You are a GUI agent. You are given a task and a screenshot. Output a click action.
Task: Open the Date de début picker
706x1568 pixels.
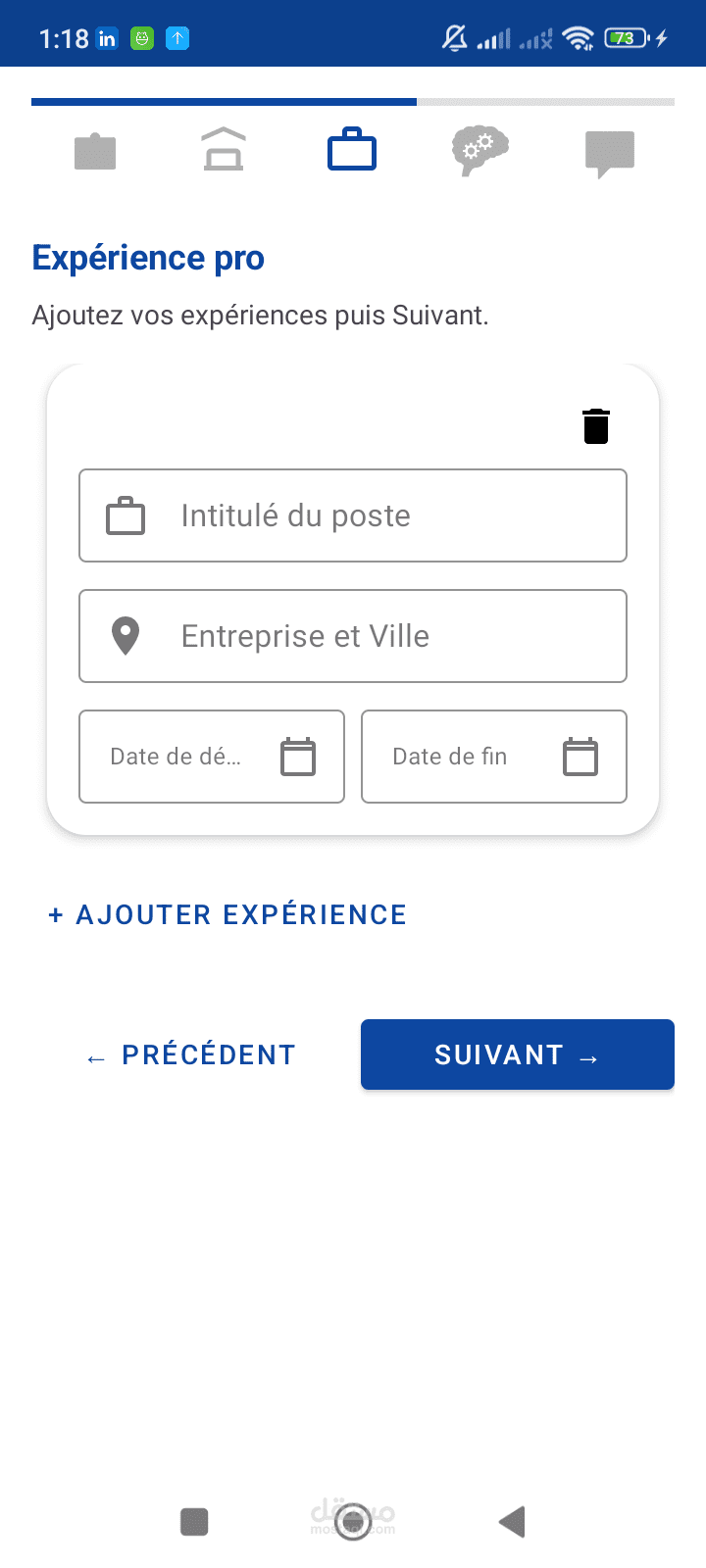[212, 757]
